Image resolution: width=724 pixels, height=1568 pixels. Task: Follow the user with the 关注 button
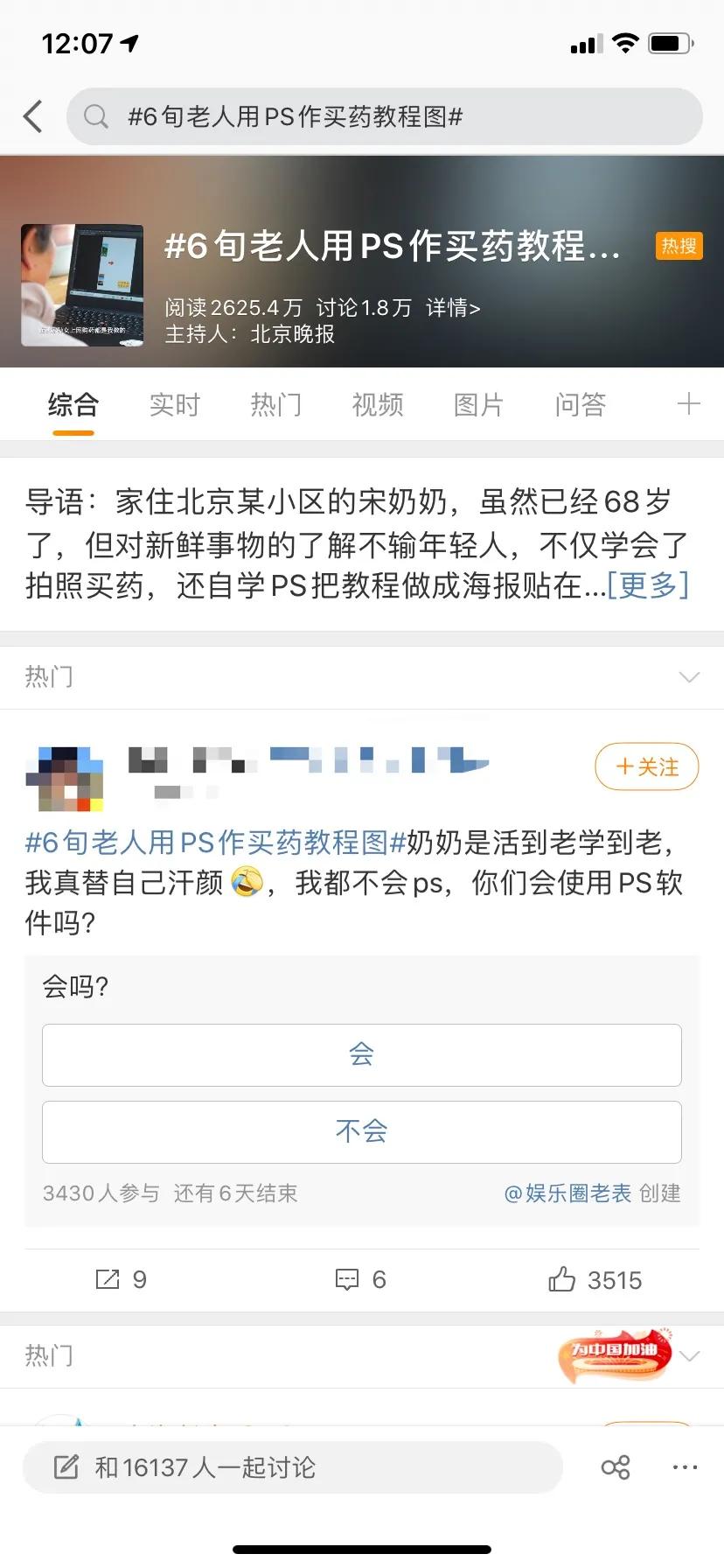click(646, 766)
